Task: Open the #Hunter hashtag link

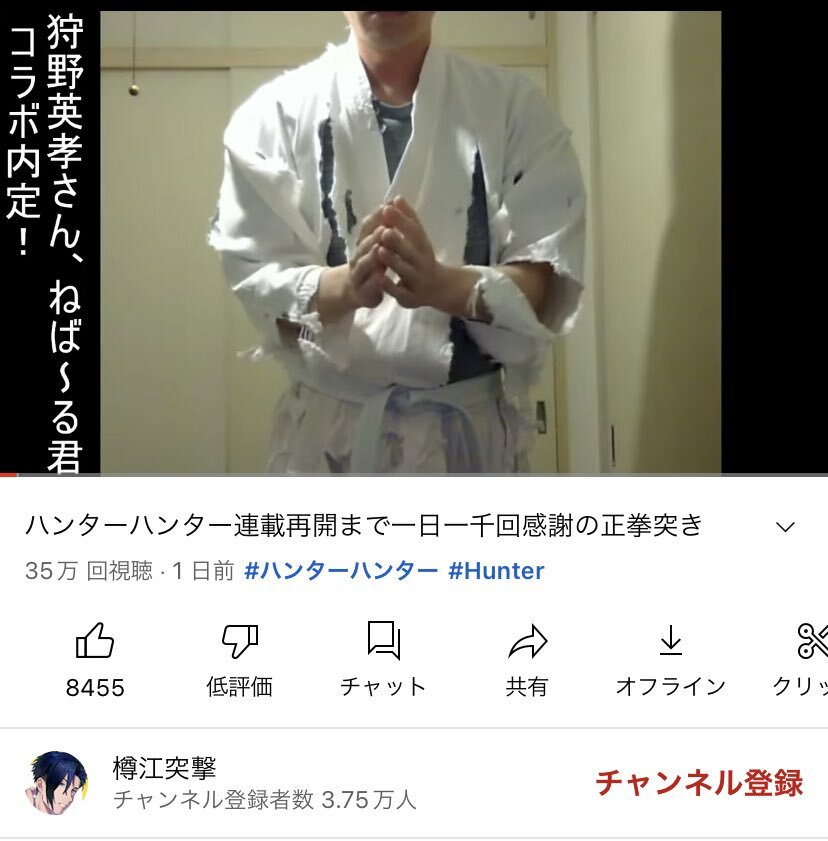Action: click(496, 572)
